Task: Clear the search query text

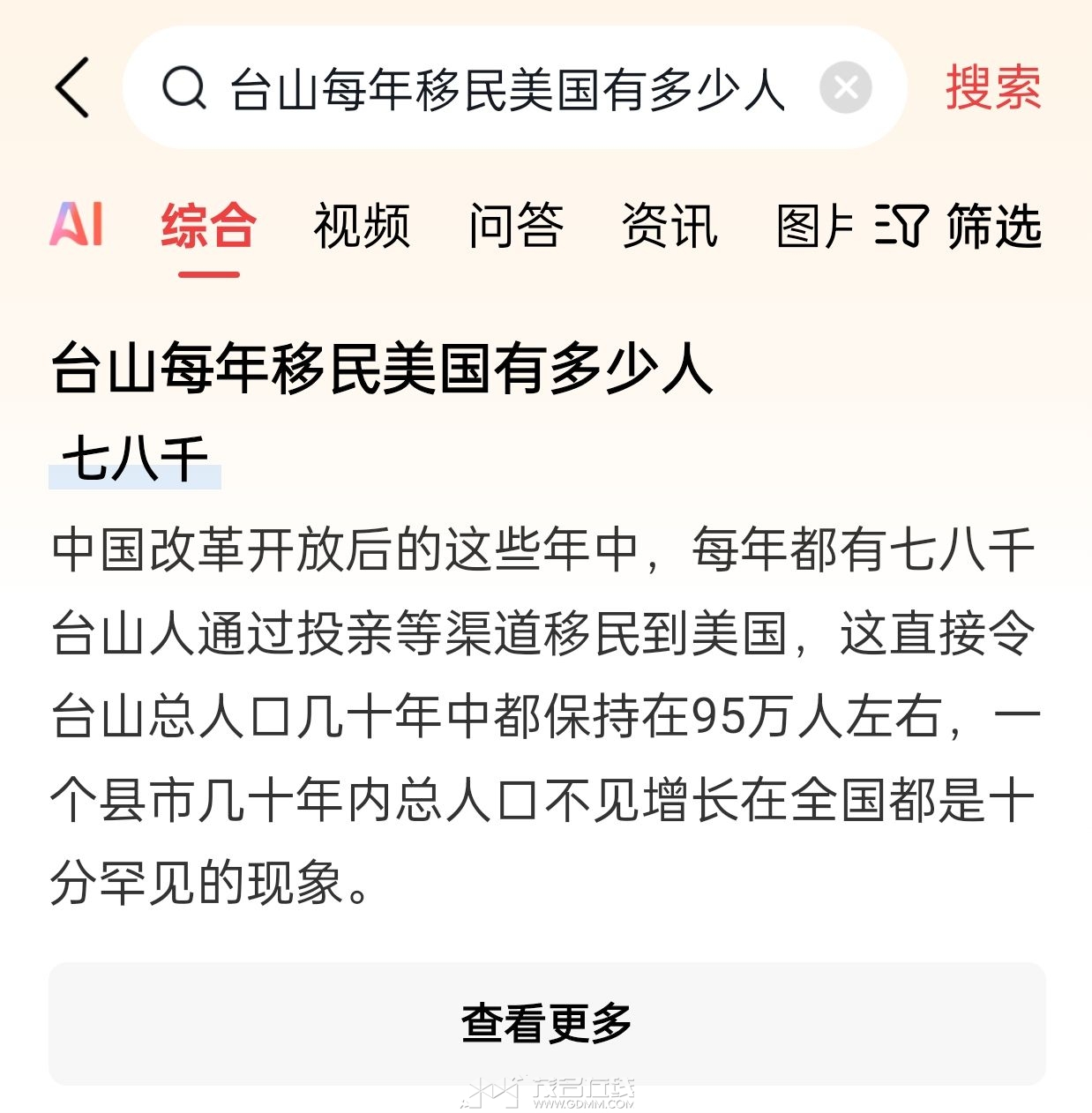Action: (845, 88)
